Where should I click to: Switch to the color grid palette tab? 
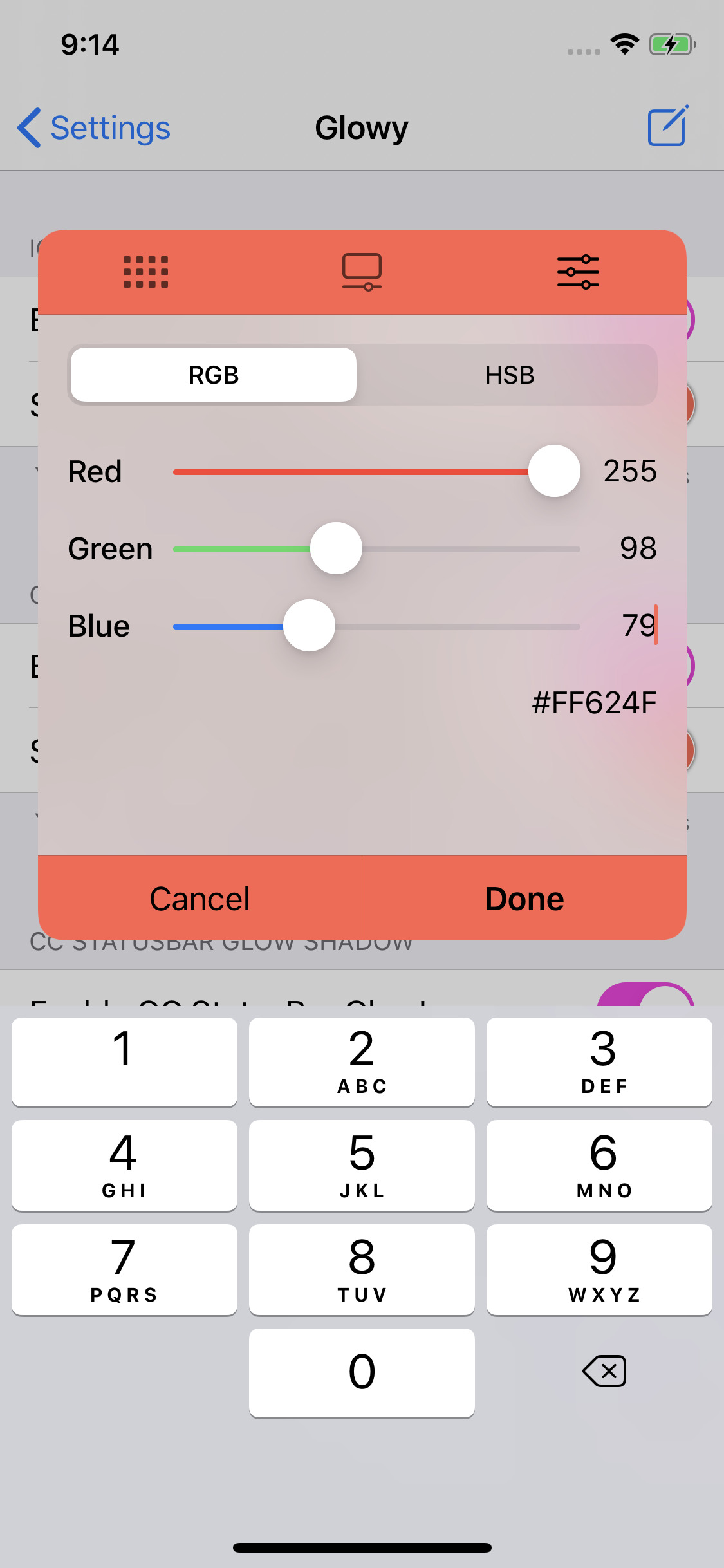point(145,272)
